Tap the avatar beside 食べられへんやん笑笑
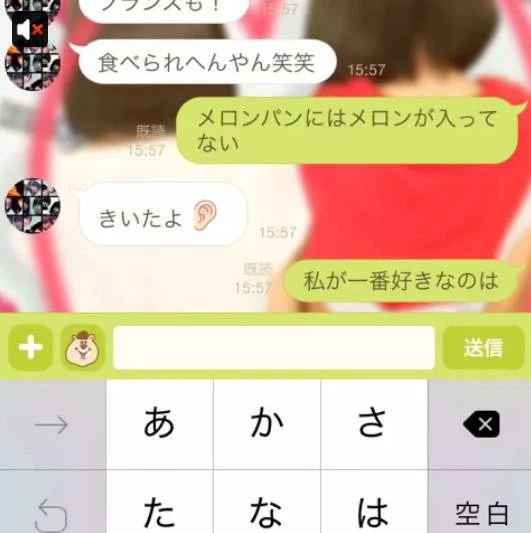Image resolution: width=531 pixels, height=533 pixels. pos(33,66)
